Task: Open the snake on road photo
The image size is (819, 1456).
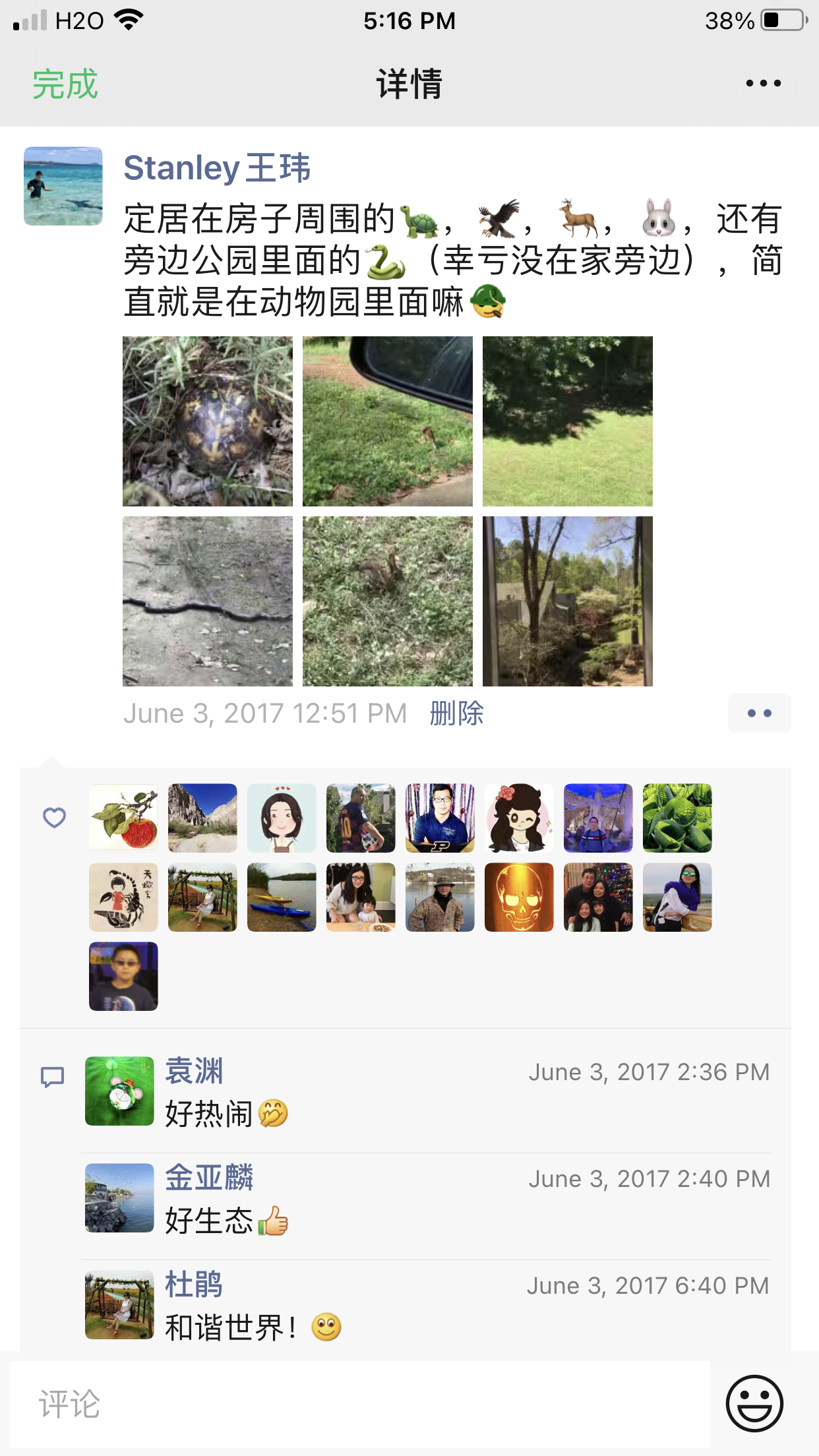Action: click(x=207, y=601)
